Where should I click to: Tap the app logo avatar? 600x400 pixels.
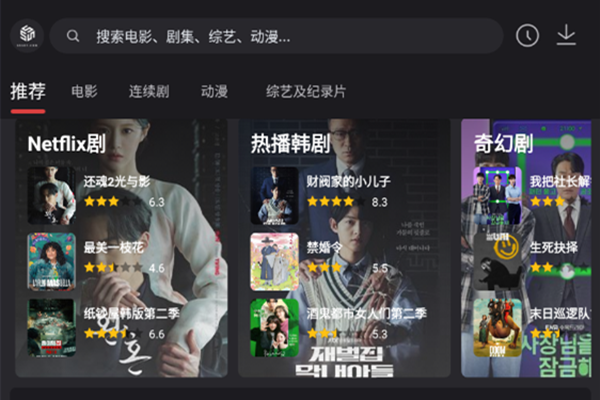pyautogui.click(x=26, y=36)
